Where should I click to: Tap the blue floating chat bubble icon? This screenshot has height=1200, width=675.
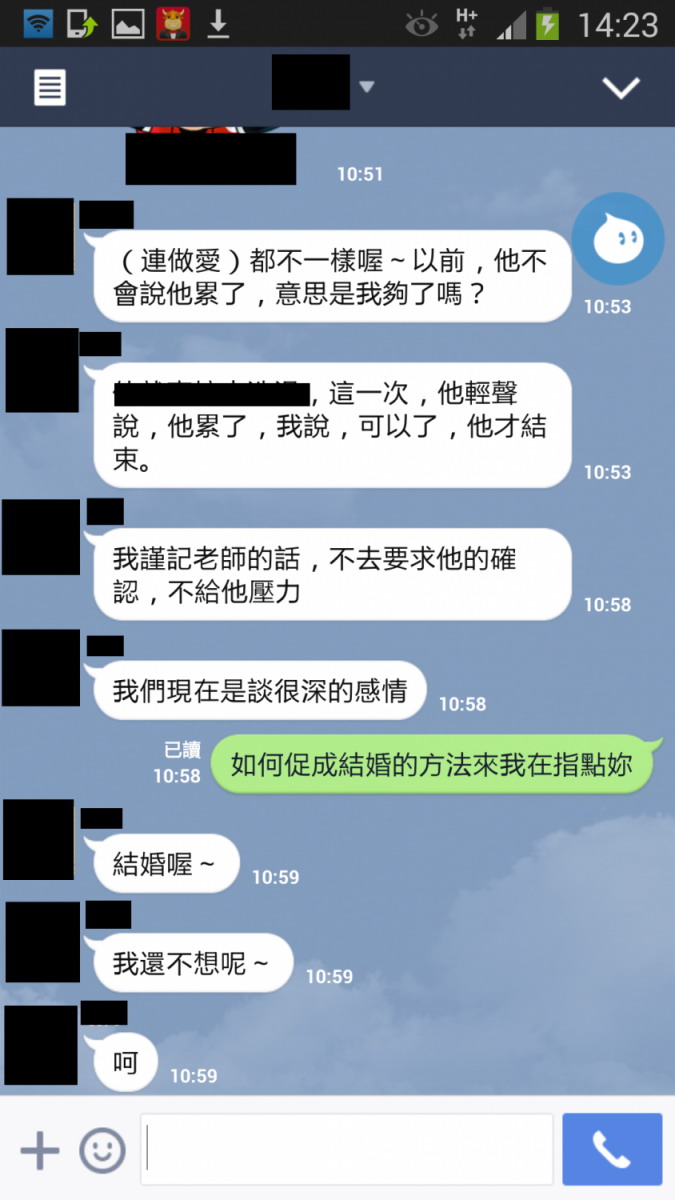pos(618,239)
